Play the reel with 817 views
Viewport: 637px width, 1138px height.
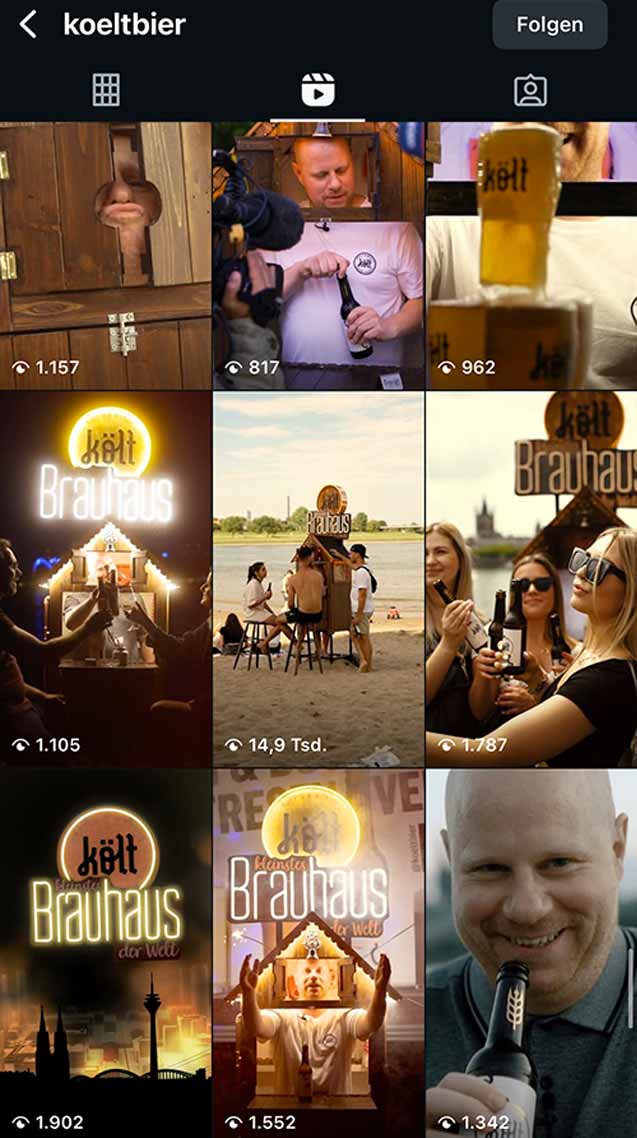(x=318, y=255)
